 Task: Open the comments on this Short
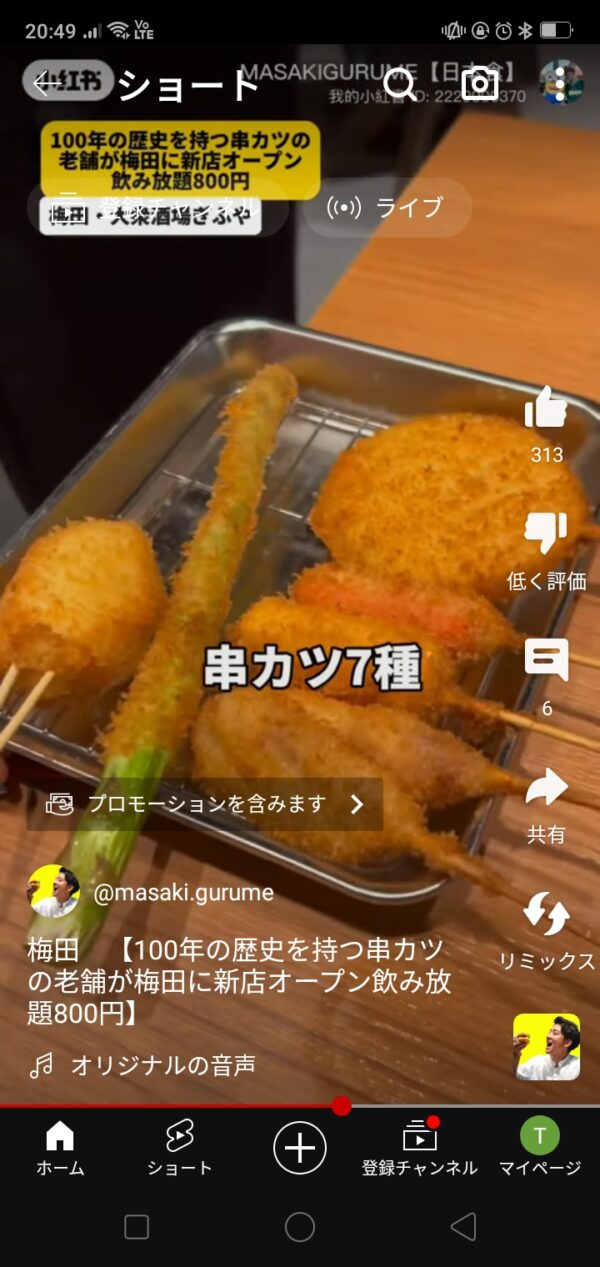pyautogui.click(x=546, y=660)
